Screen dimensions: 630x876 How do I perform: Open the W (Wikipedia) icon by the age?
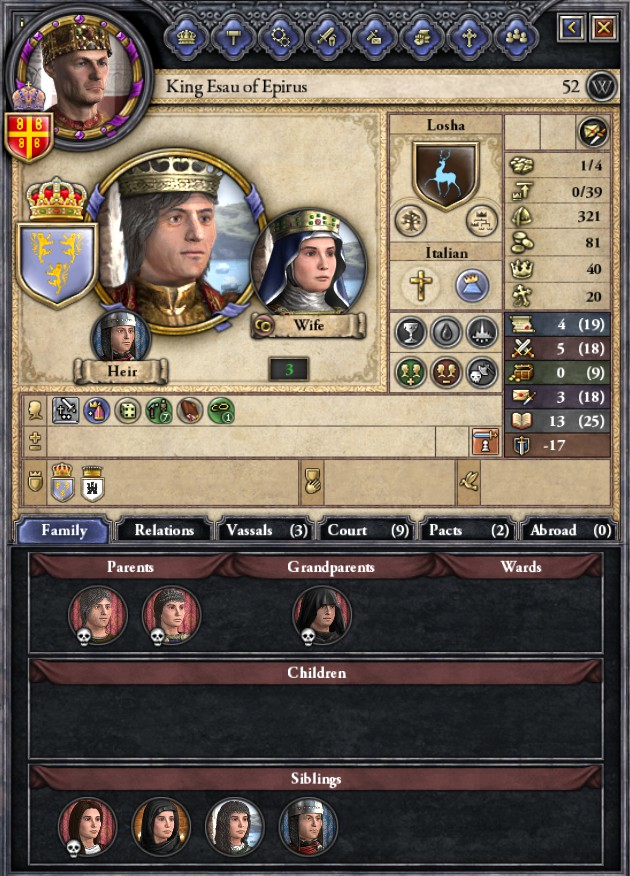600,86
